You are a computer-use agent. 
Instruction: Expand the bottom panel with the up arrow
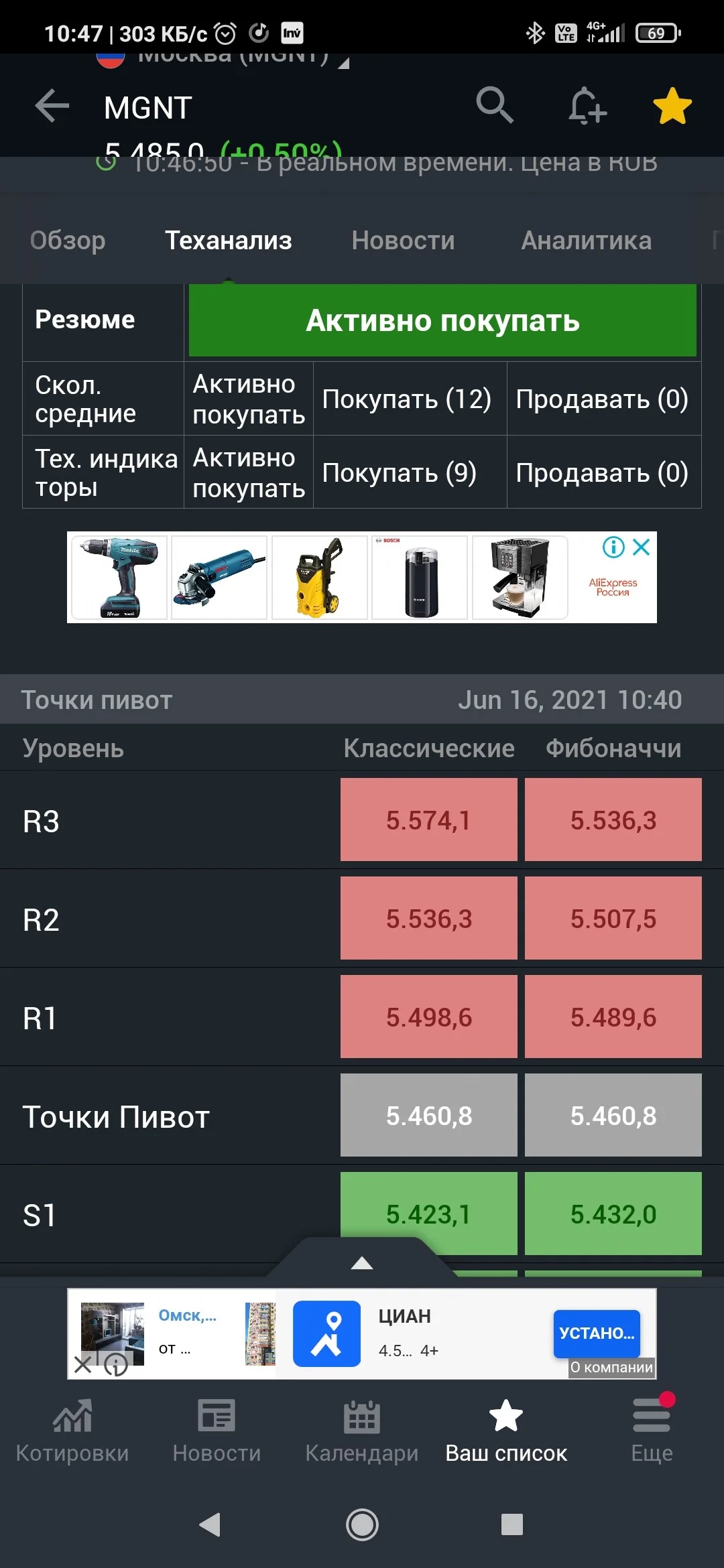pos(362,1262)
